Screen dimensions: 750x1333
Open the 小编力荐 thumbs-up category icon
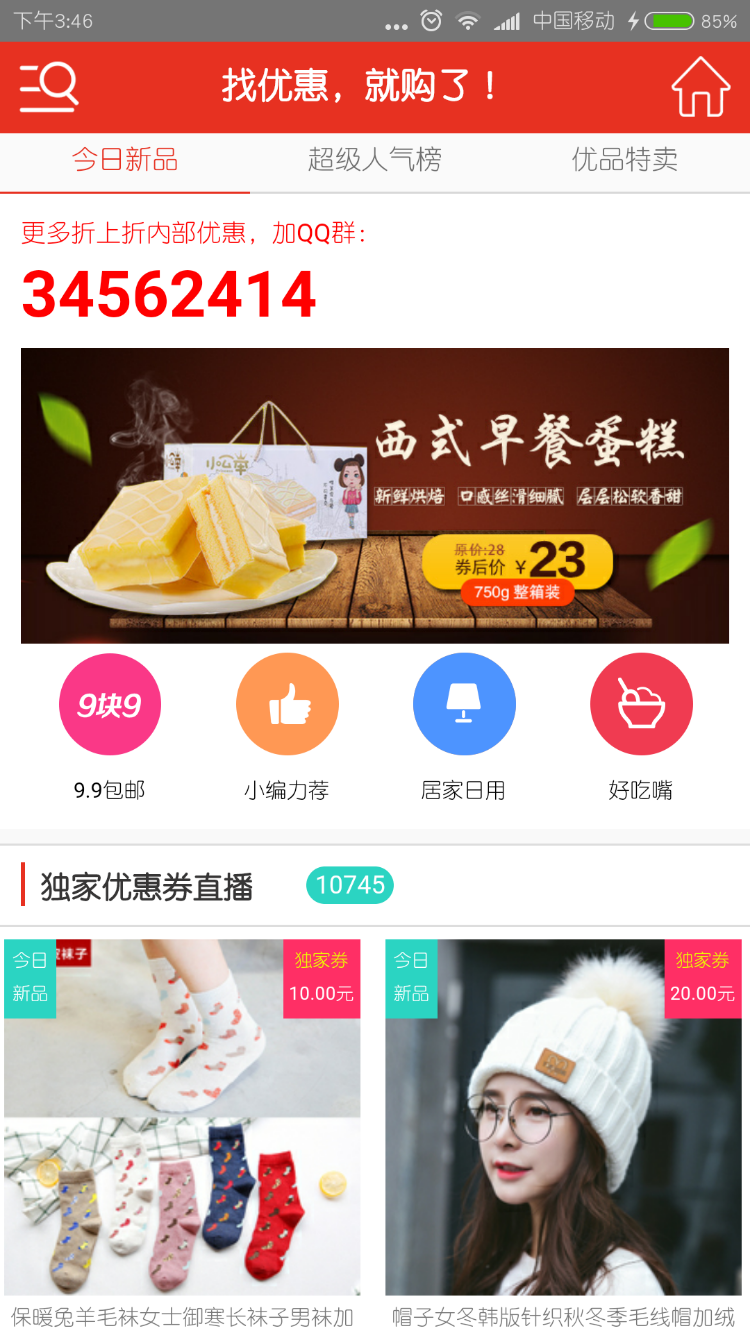point(287,704)
